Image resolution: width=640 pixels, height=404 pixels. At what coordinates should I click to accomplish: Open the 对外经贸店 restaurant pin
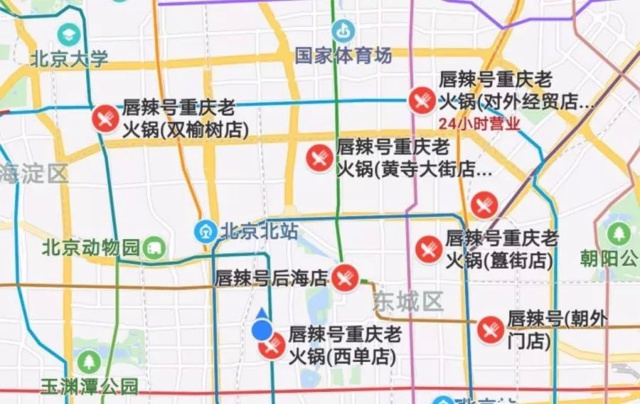(x=422, y=100)
